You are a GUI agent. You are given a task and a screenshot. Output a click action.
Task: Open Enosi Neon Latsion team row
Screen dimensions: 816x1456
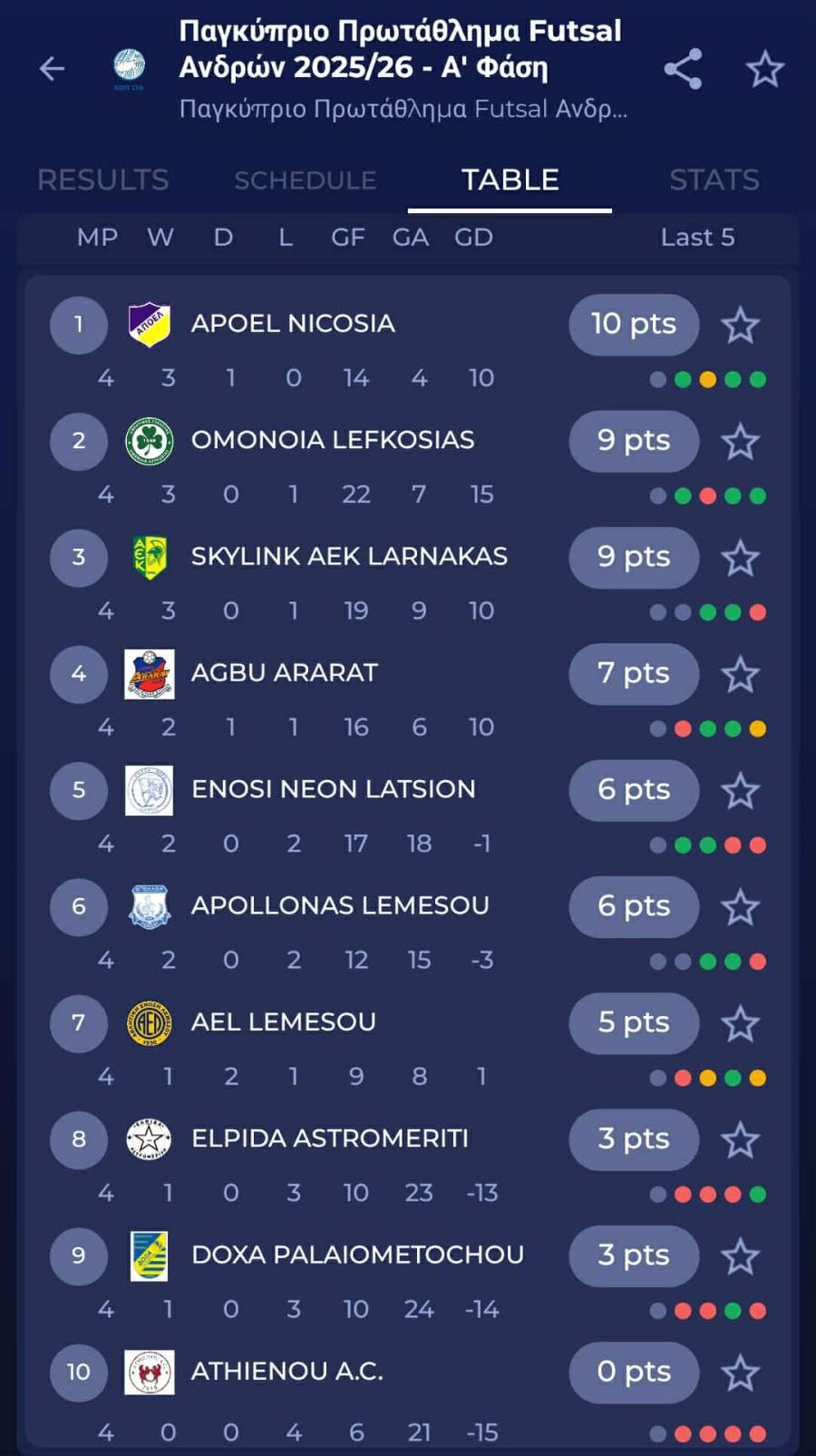(x=333, y=789)
